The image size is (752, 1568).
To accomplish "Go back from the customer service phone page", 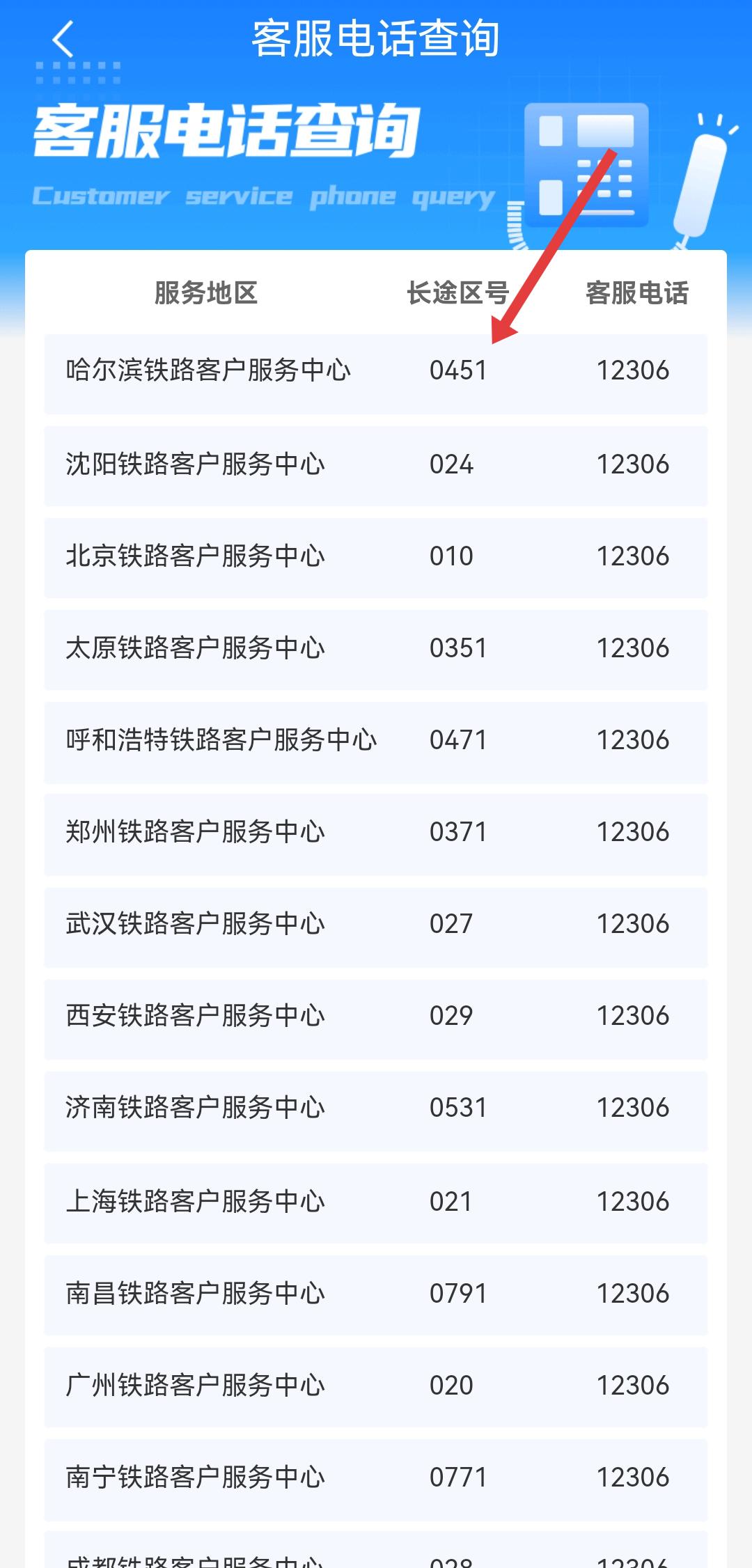I will 63,39.
